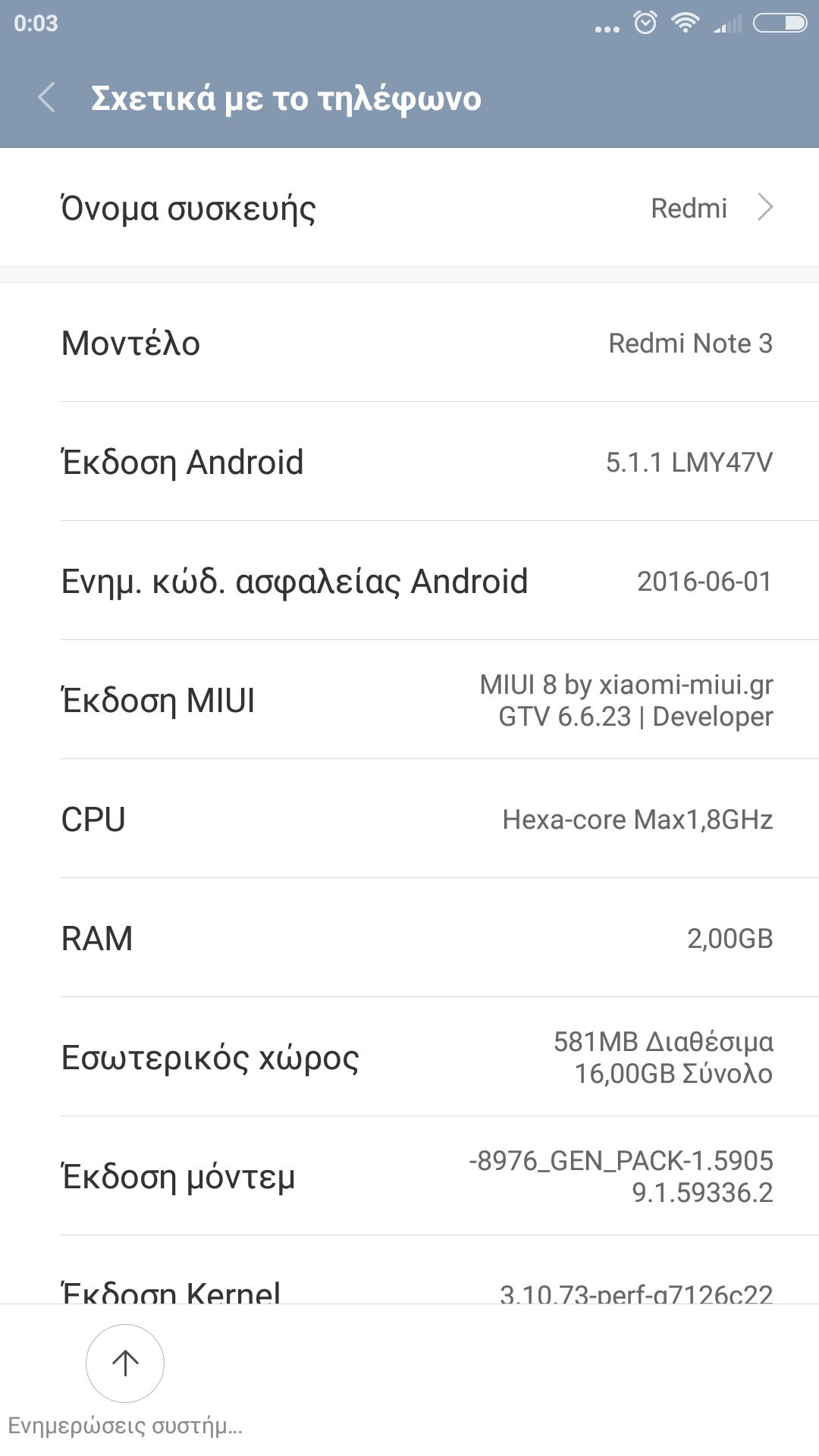Open the Εσωτερικός χώρος storage row
This screenshot has width=819, height=1456.
[409, 1057]
